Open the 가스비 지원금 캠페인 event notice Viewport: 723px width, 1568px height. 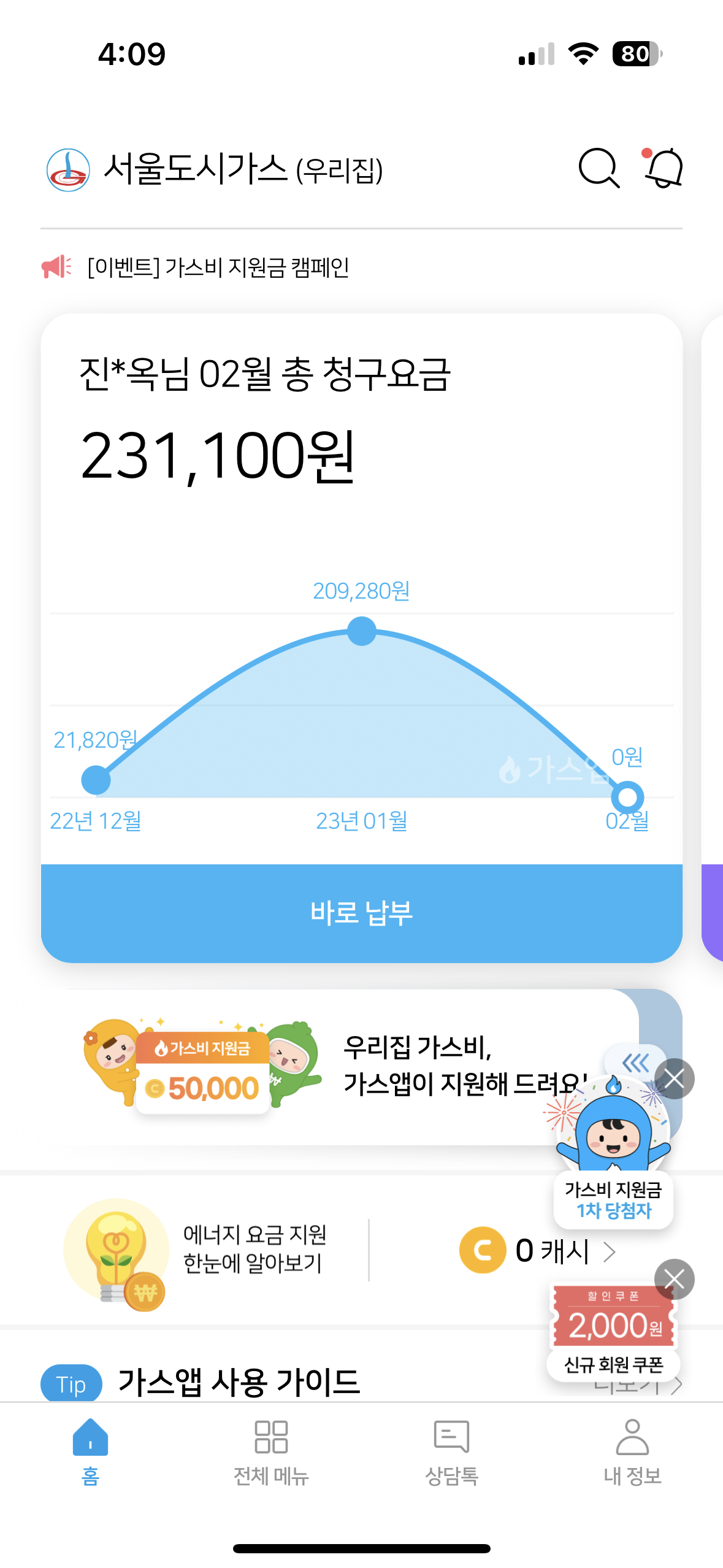(x=218, y=267)
